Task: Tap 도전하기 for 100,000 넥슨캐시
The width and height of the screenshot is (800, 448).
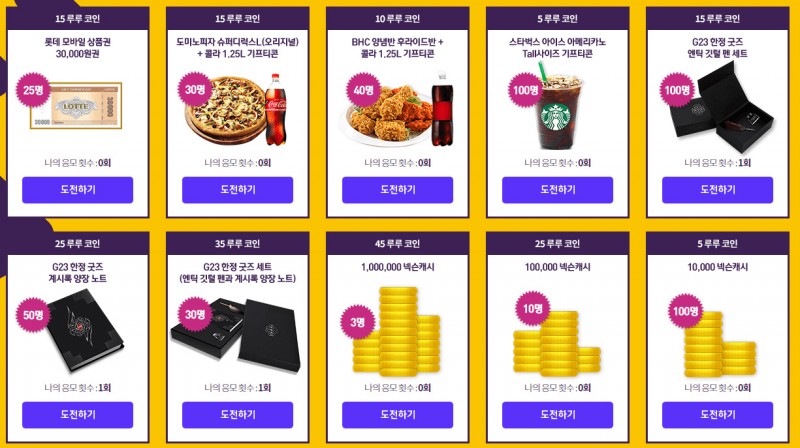Action: point(557,414)
